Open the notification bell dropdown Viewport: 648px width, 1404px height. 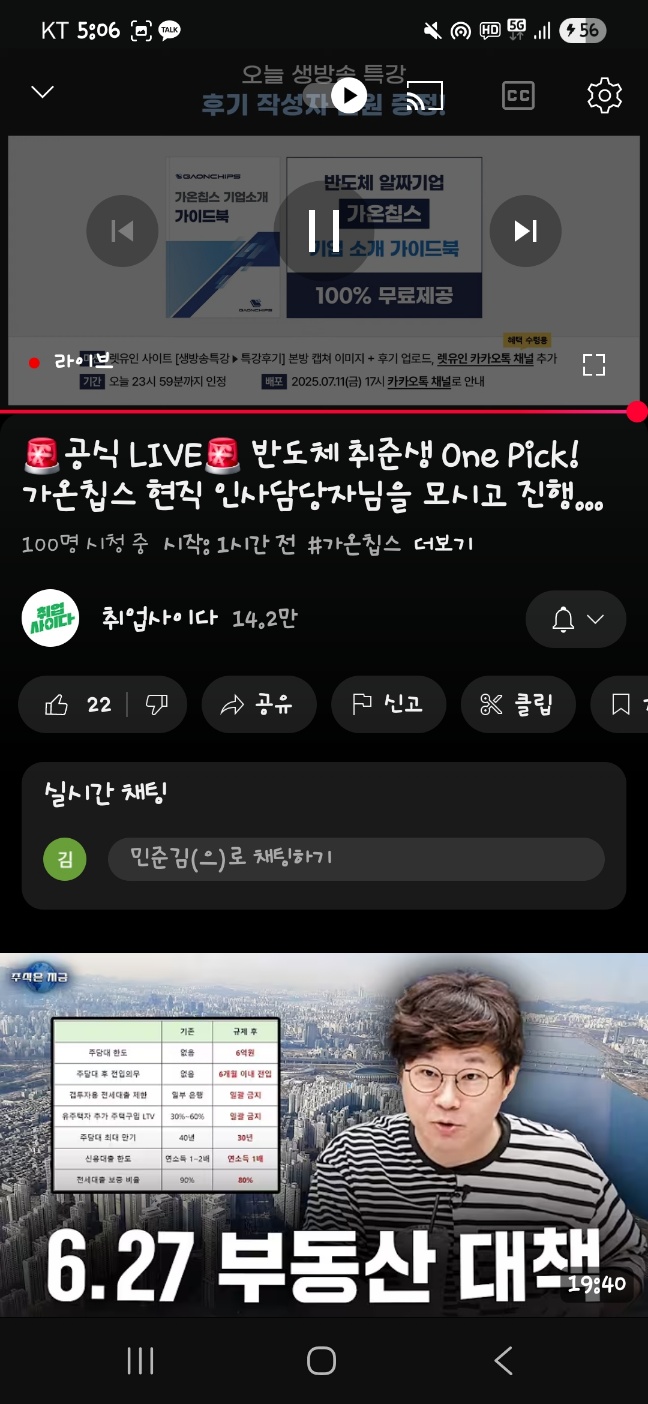(x=576, y=619)
